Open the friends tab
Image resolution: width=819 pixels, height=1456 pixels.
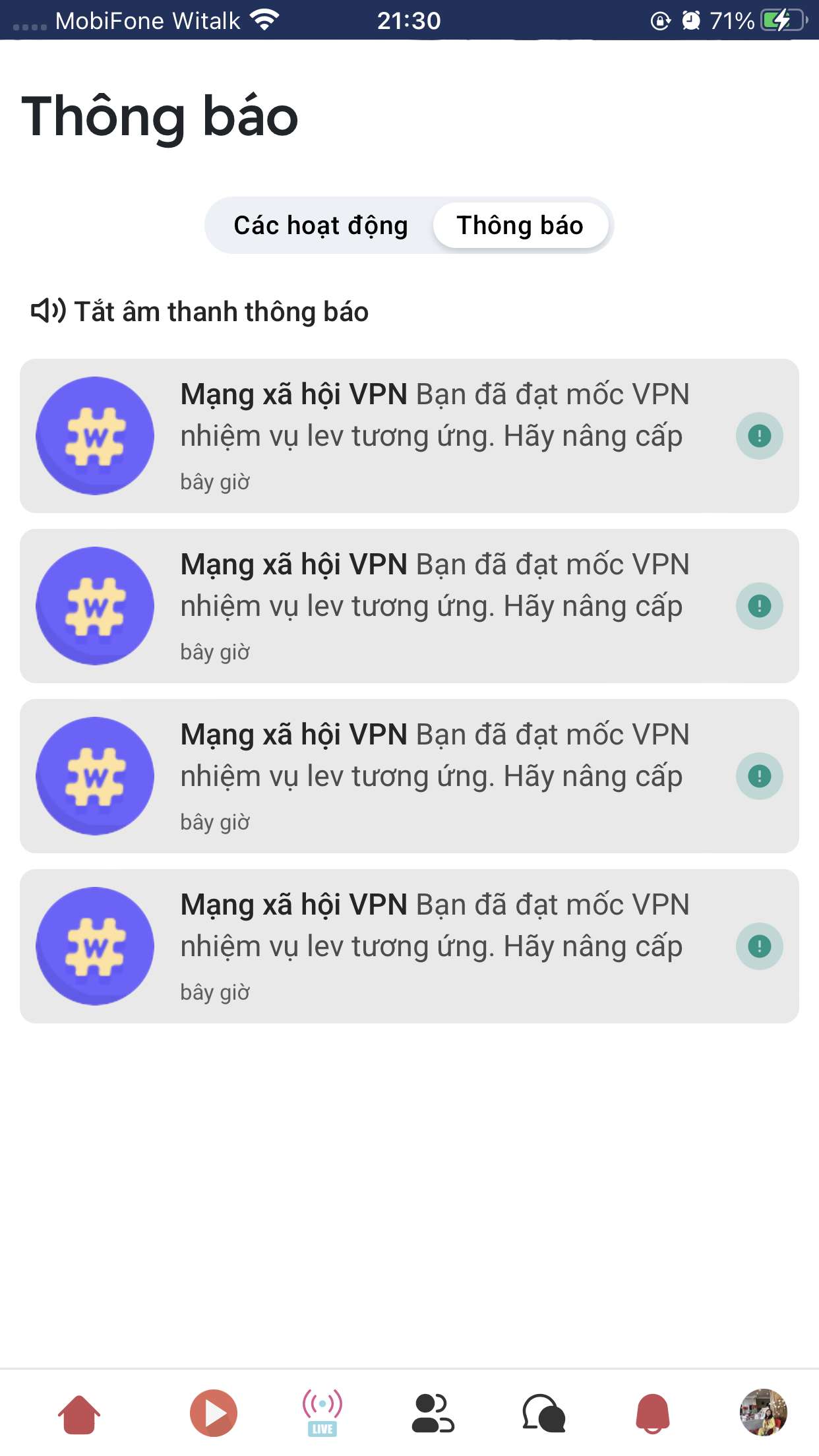tap(433, 1414)
